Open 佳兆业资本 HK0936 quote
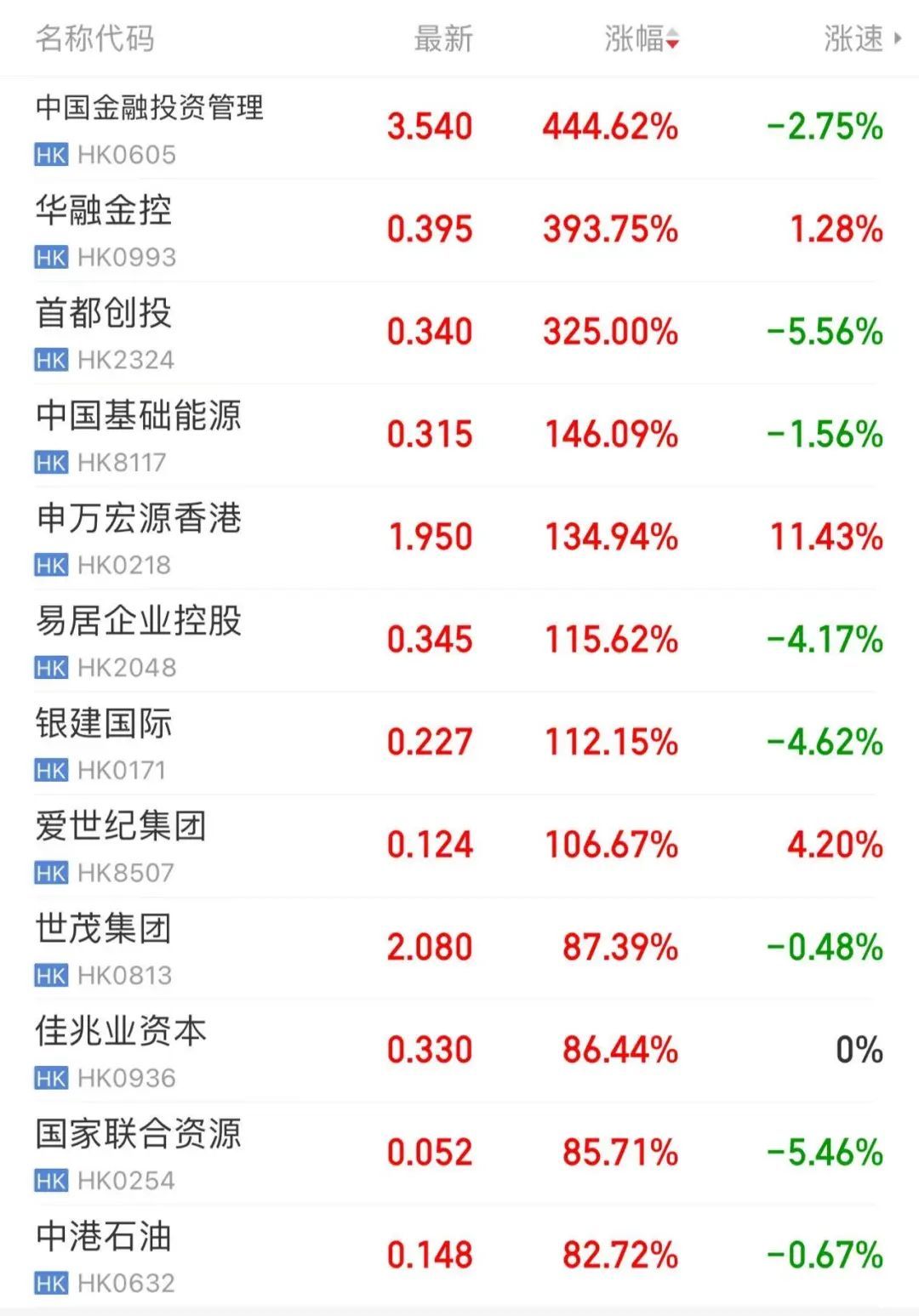Image resolution: width=919 pixels, height=1316 pixels. (121, 1050)
